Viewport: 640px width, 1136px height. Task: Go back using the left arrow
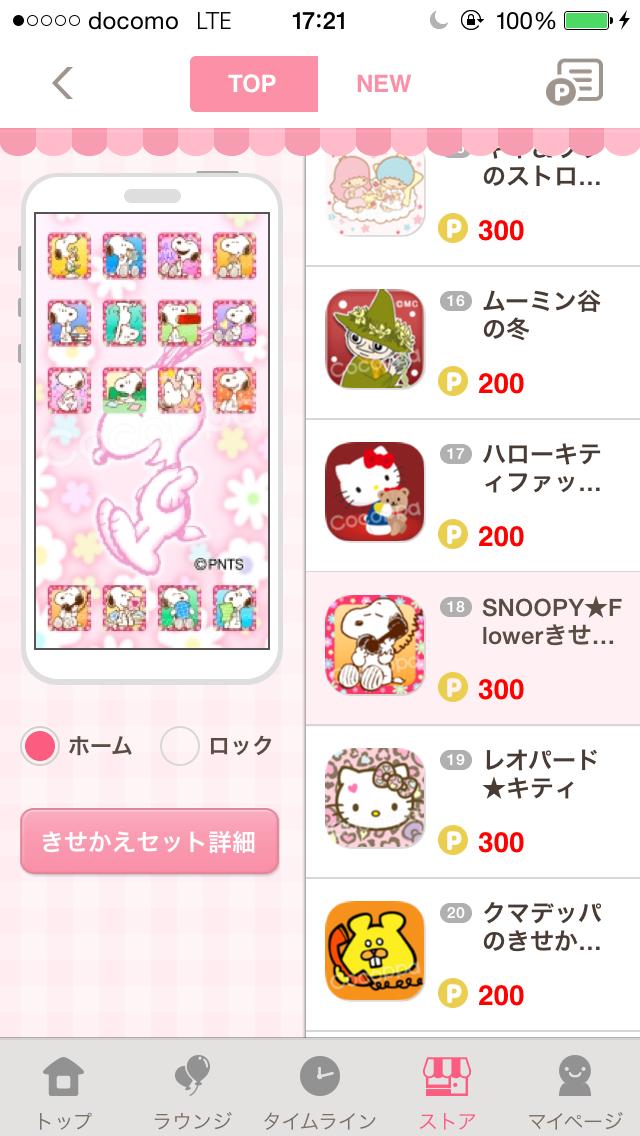(62, 83)
